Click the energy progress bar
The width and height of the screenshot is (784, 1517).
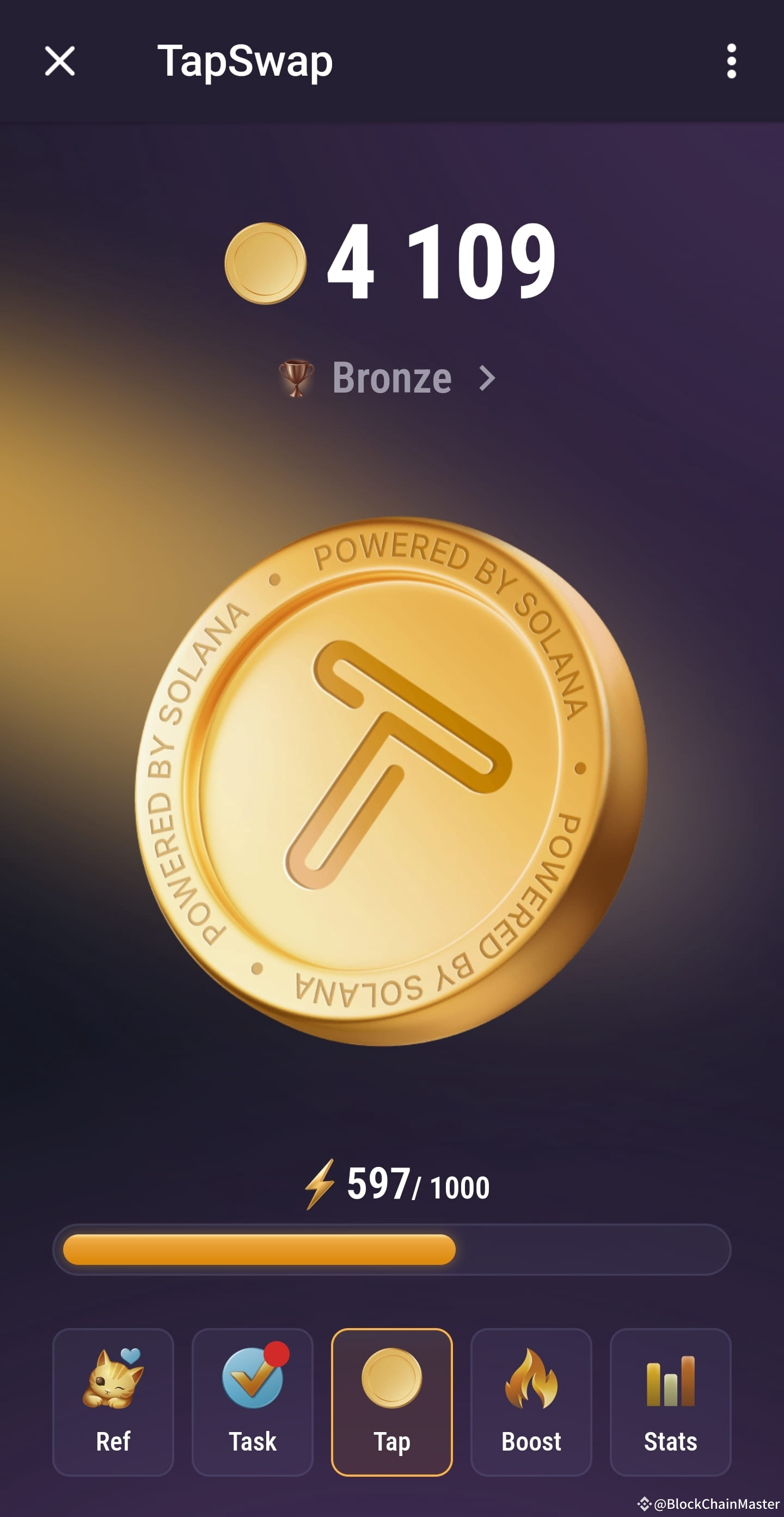tap(391, 1249)
